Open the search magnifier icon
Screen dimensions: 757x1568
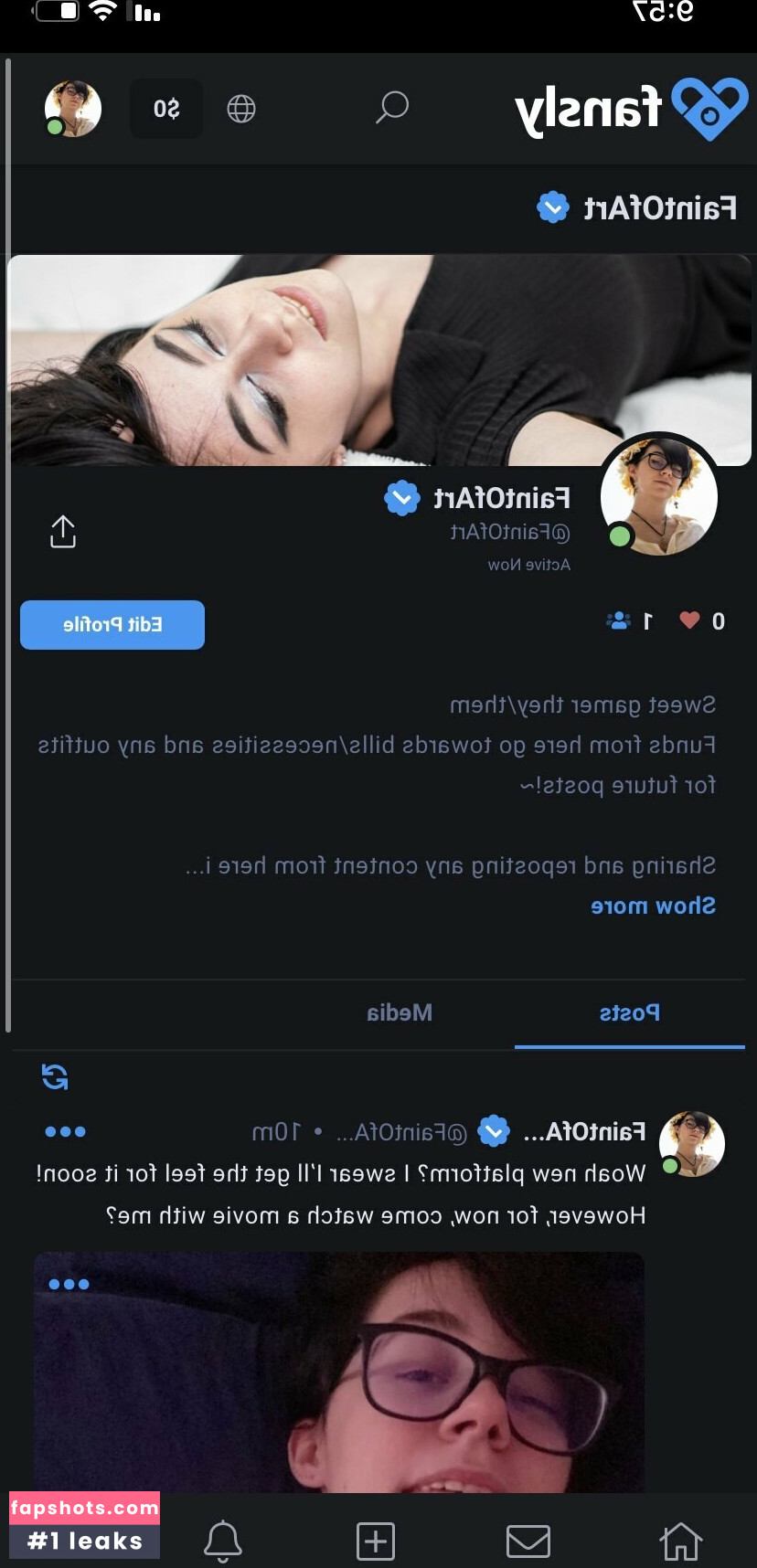392,108
